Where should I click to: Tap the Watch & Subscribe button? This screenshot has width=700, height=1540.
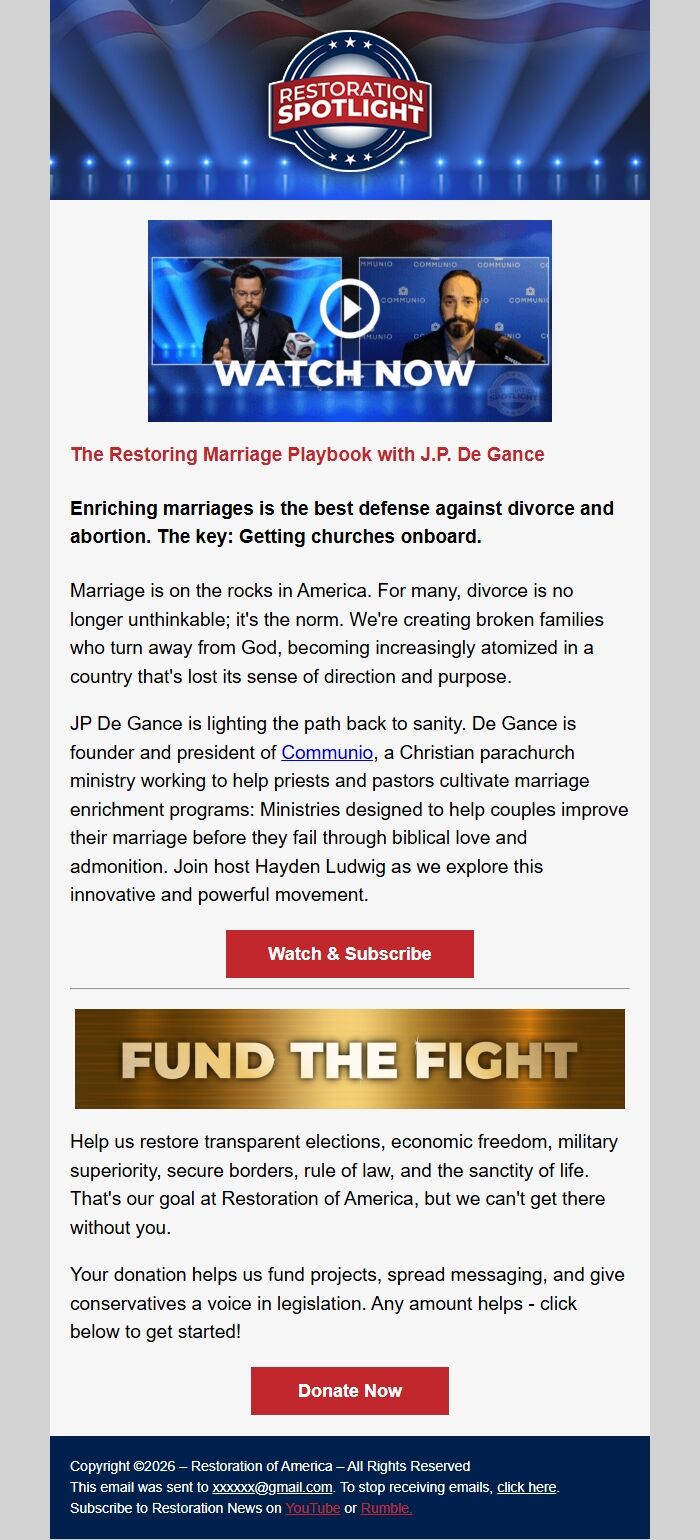point(350,954)
